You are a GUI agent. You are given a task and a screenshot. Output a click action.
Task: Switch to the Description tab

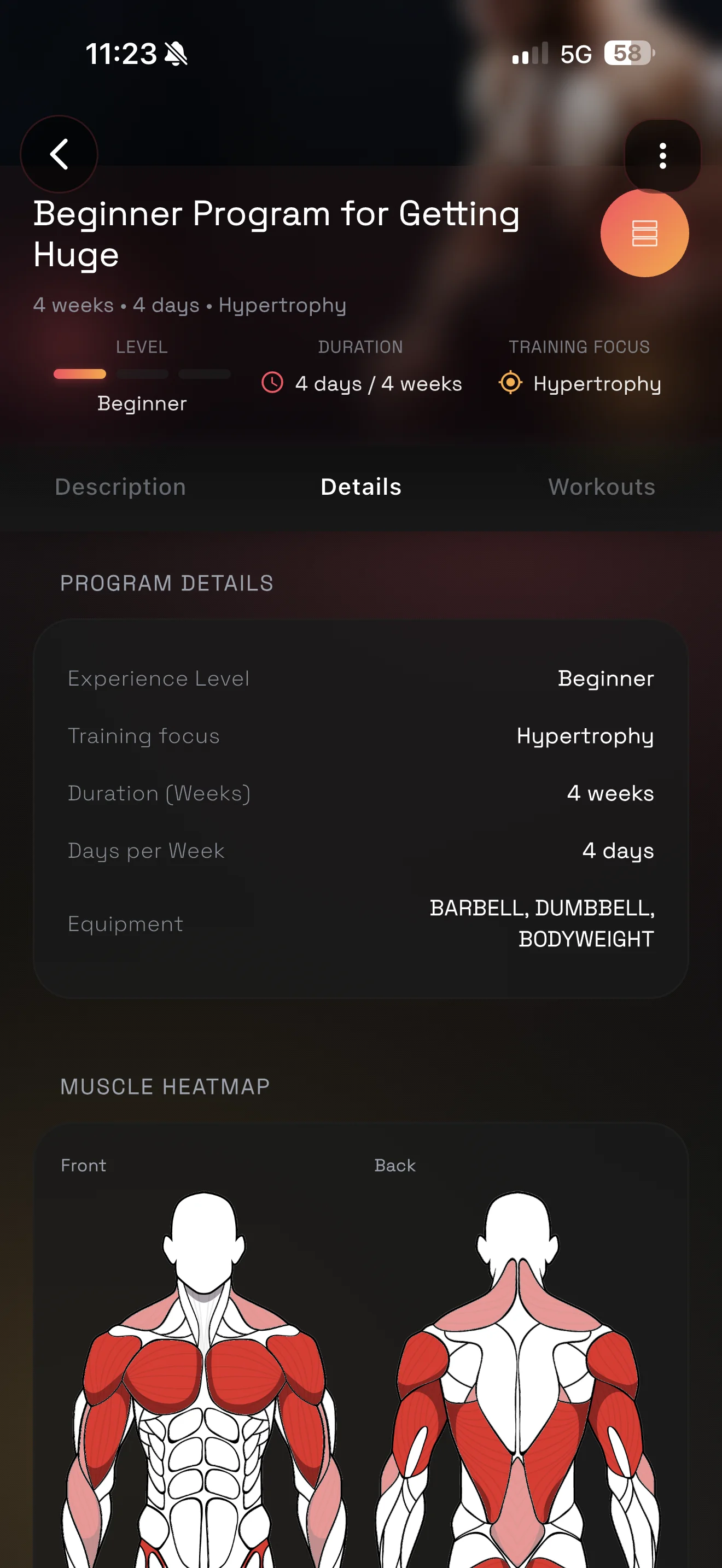120,487
